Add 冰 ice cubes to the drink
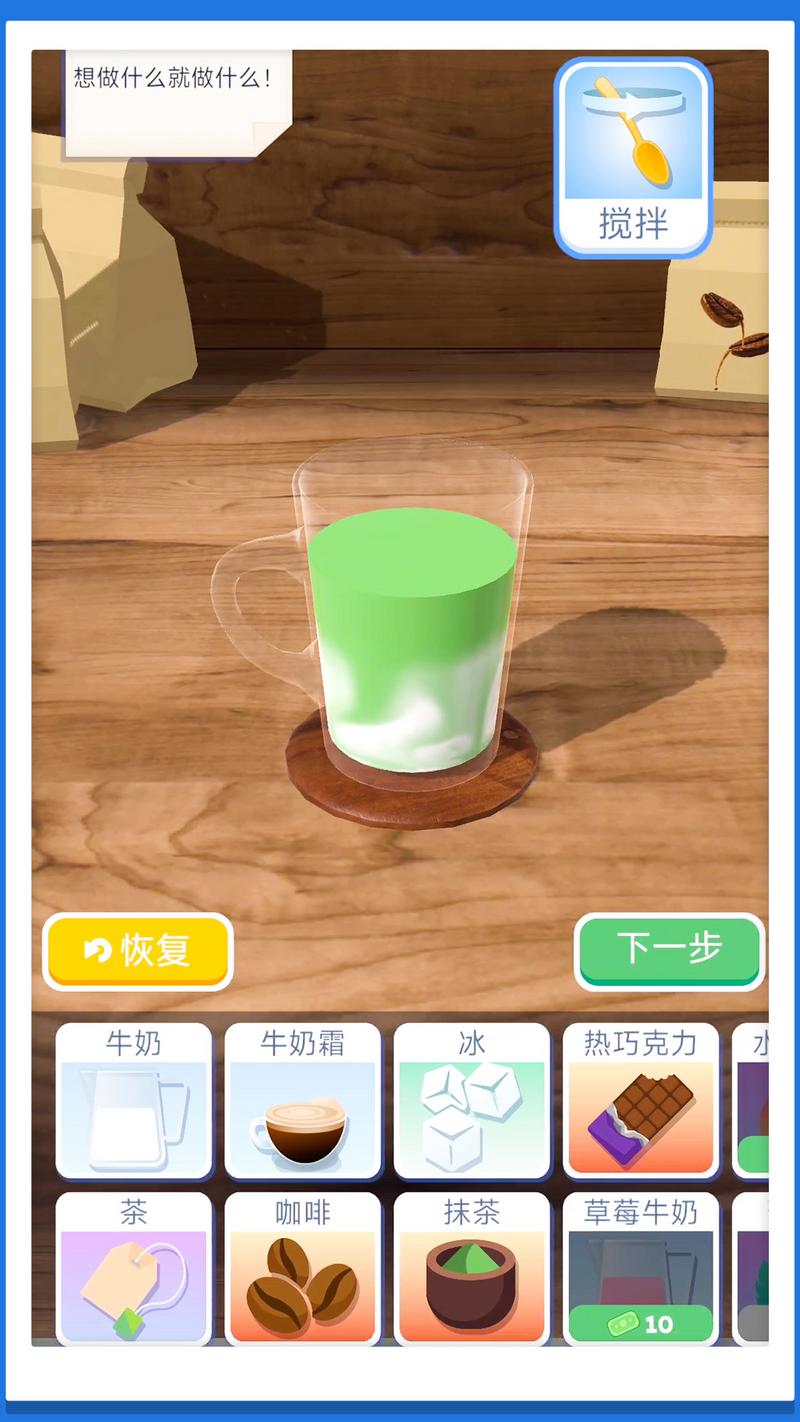 (x=472, y=1100)
